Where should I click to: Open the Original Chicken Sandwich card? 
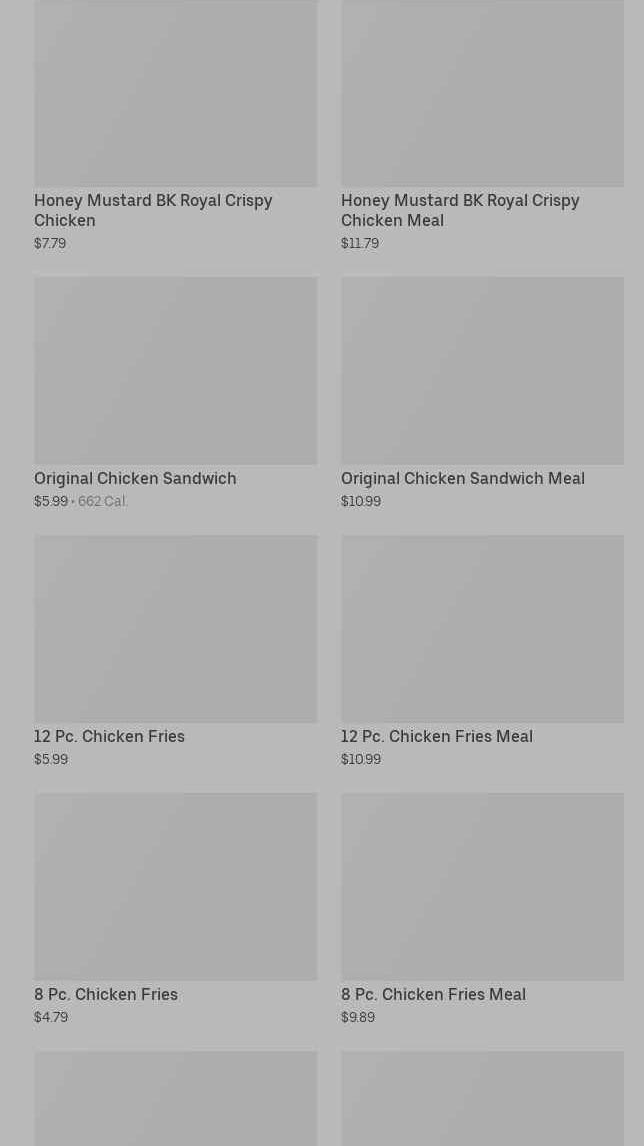[x=175, y=393]
